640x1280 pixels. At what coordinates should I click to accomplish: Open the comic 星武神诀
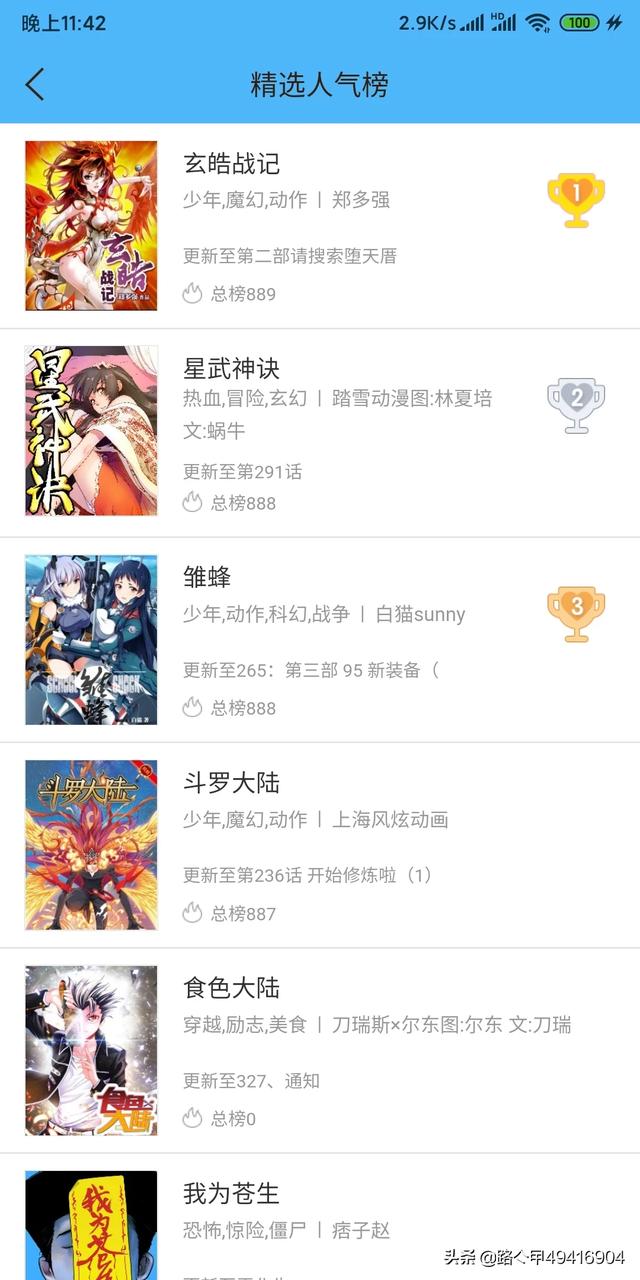coord(231,369)
